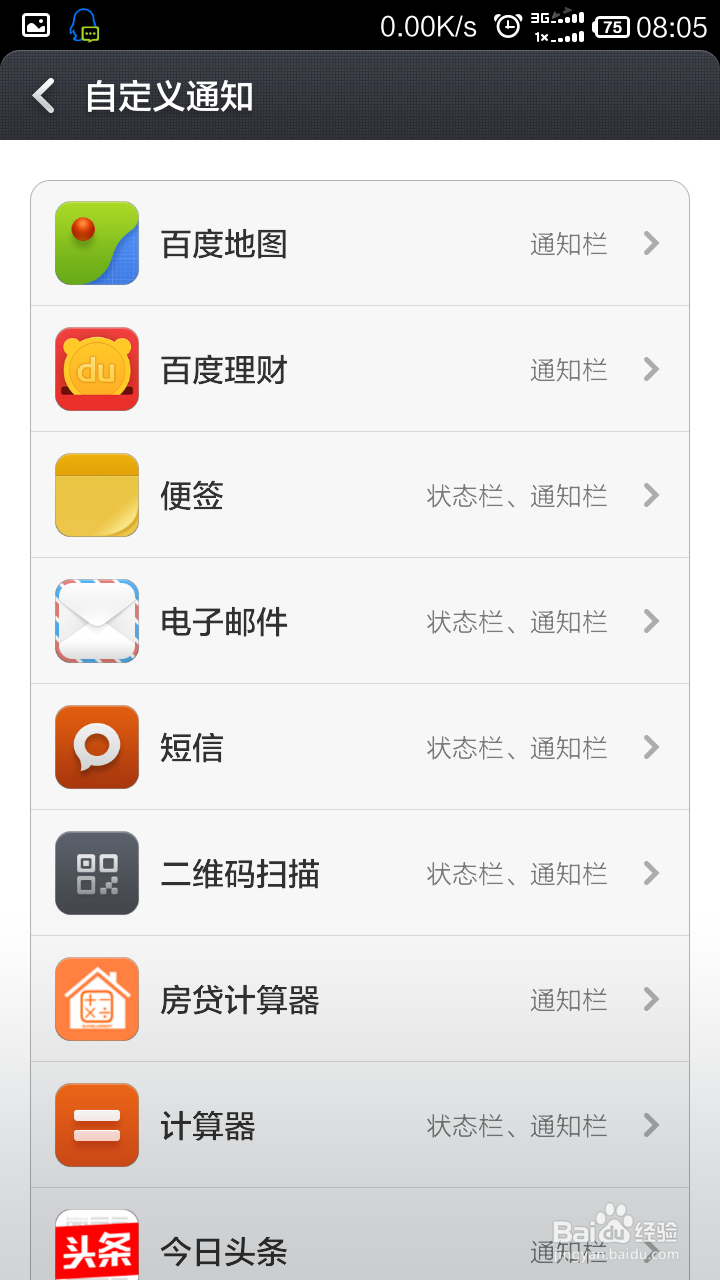Tap the 短信 messaging app icon
720x1280 pixels.
[x=96, y=747]
